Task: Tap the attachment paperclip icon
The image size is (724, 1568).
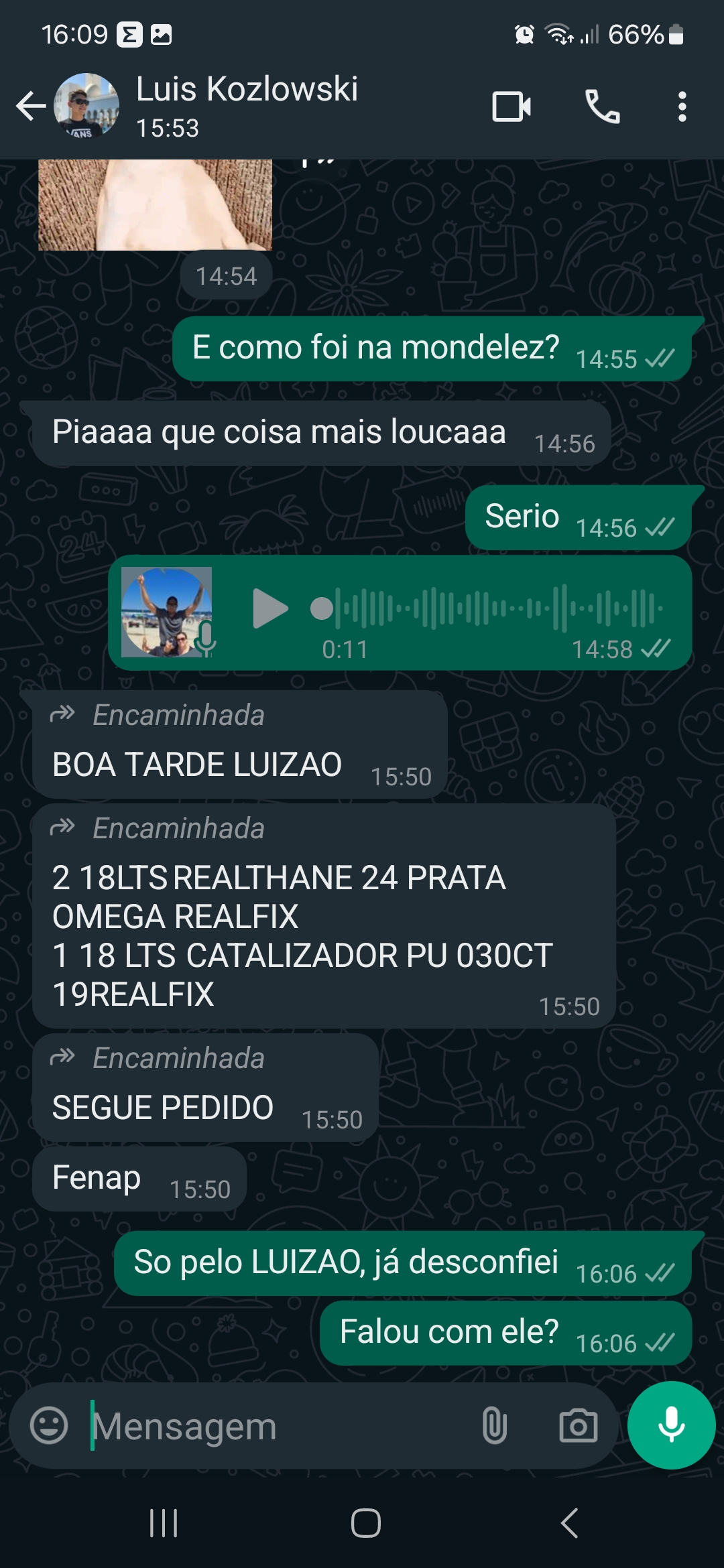Action: [x=494, y=1425]
